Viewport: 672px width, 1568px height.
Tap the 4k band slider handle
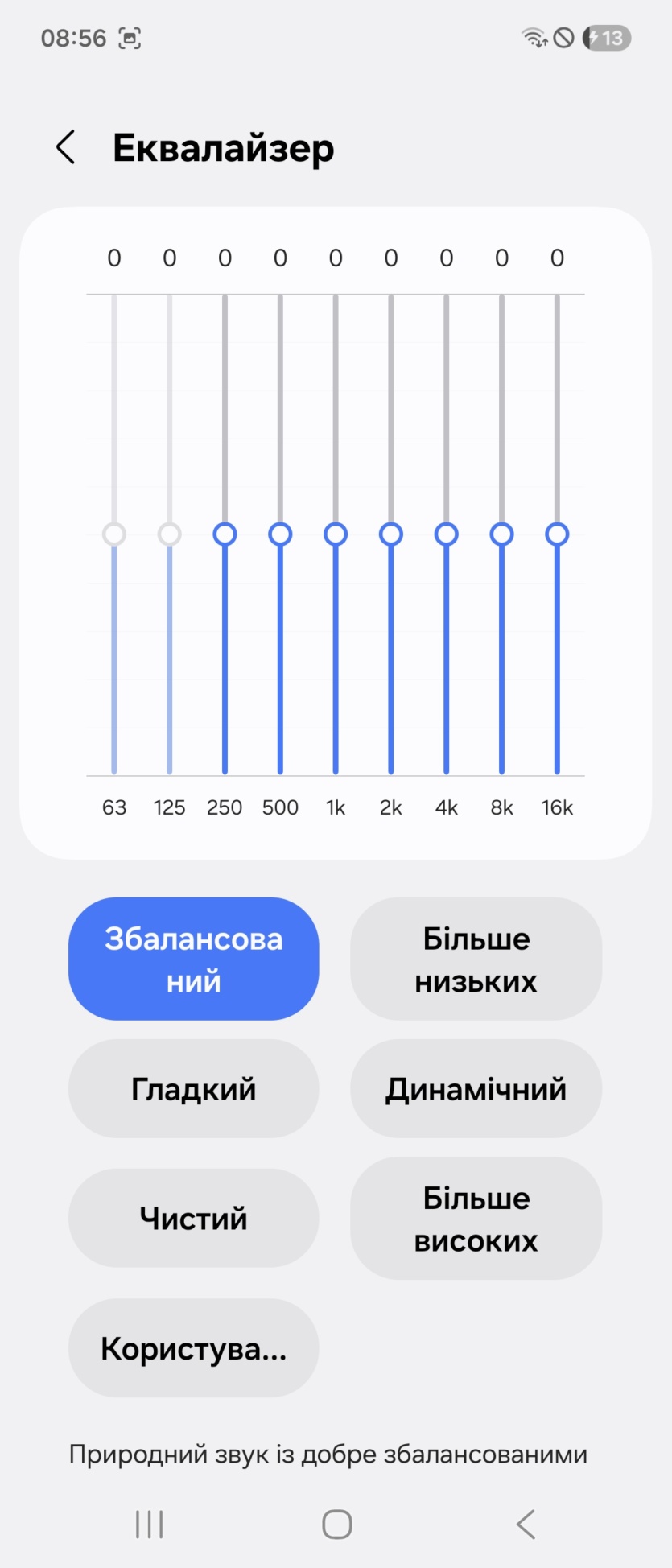447,534
